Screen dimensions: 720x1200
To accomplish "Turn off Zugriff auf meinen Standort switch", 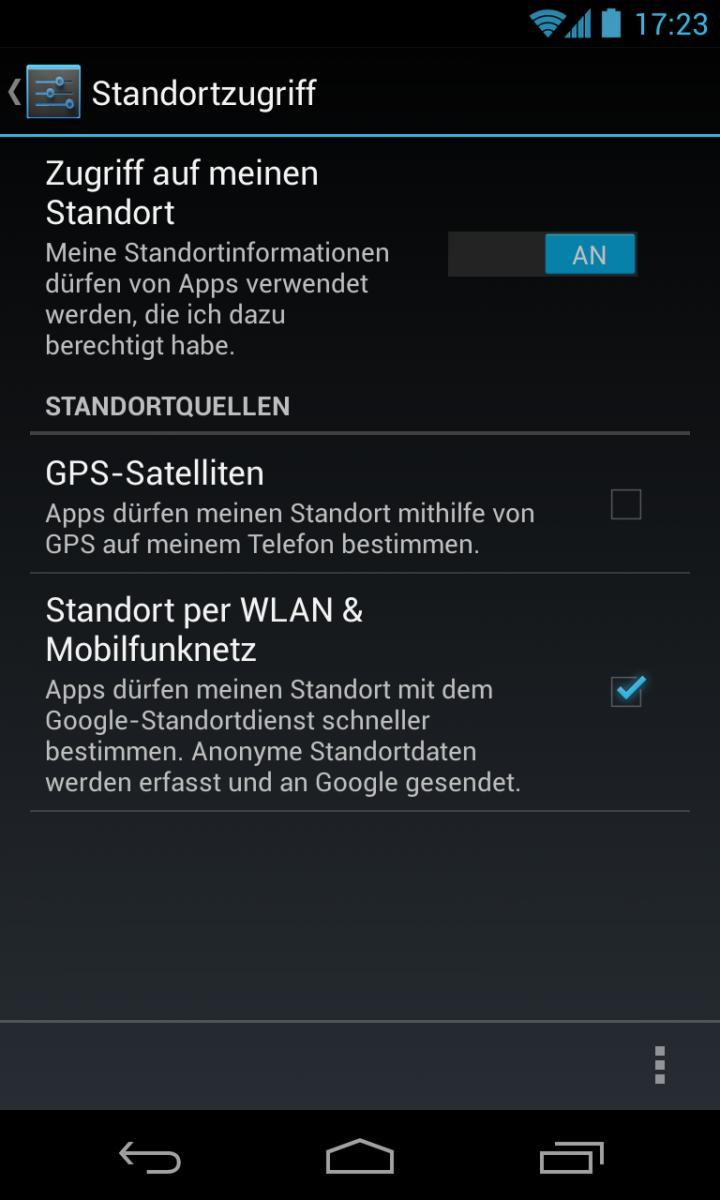I will click(543, 255).
